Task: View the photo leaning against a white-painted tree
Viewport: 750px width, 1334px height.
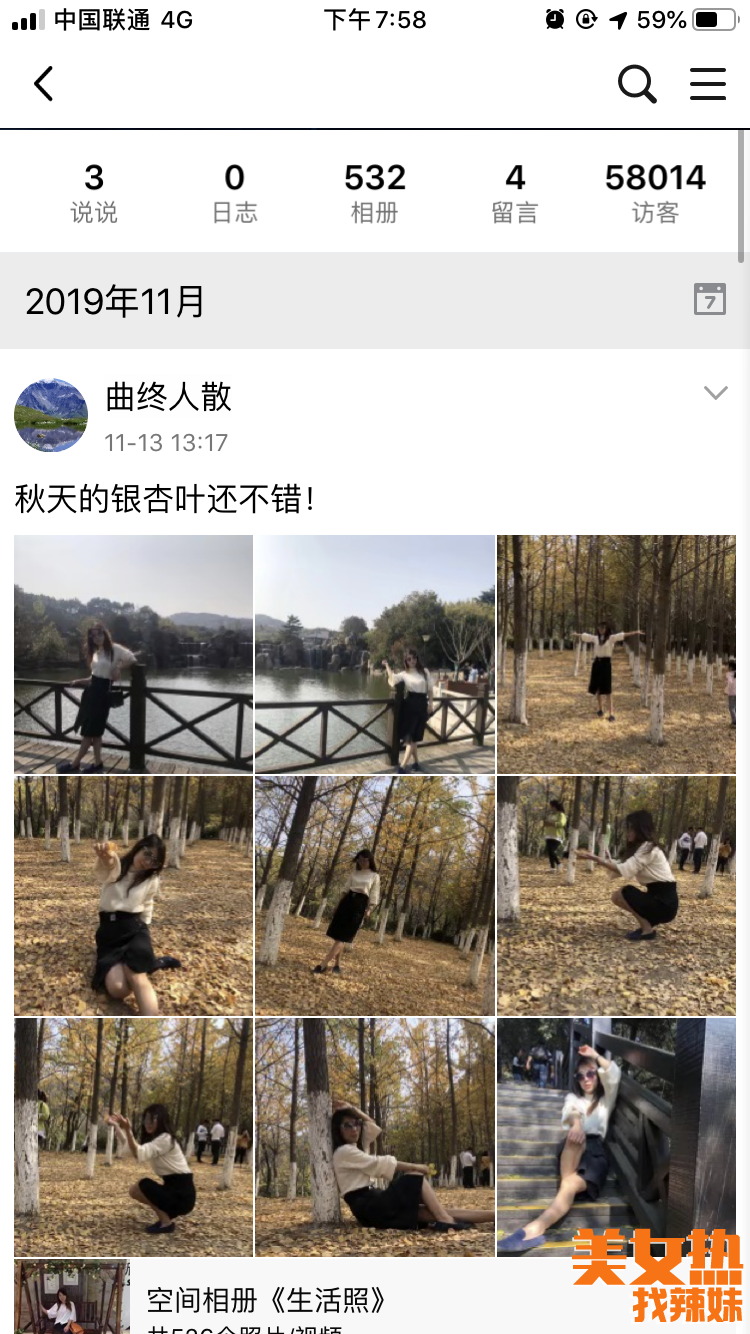Action: point(374,1137)
